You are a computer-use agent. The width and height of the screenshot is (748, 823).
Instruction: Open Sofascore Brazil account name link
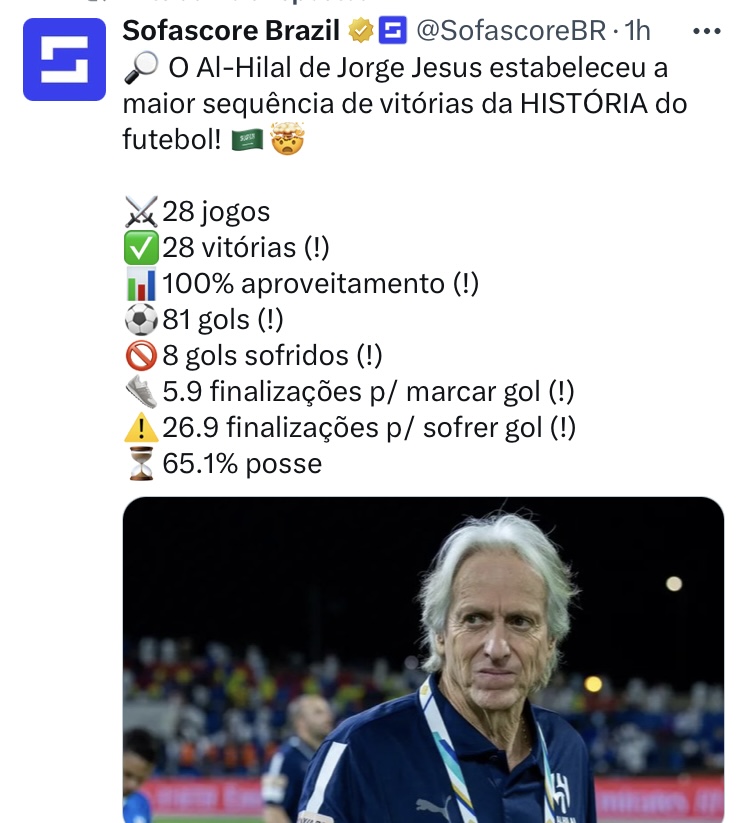click(231, 31)
